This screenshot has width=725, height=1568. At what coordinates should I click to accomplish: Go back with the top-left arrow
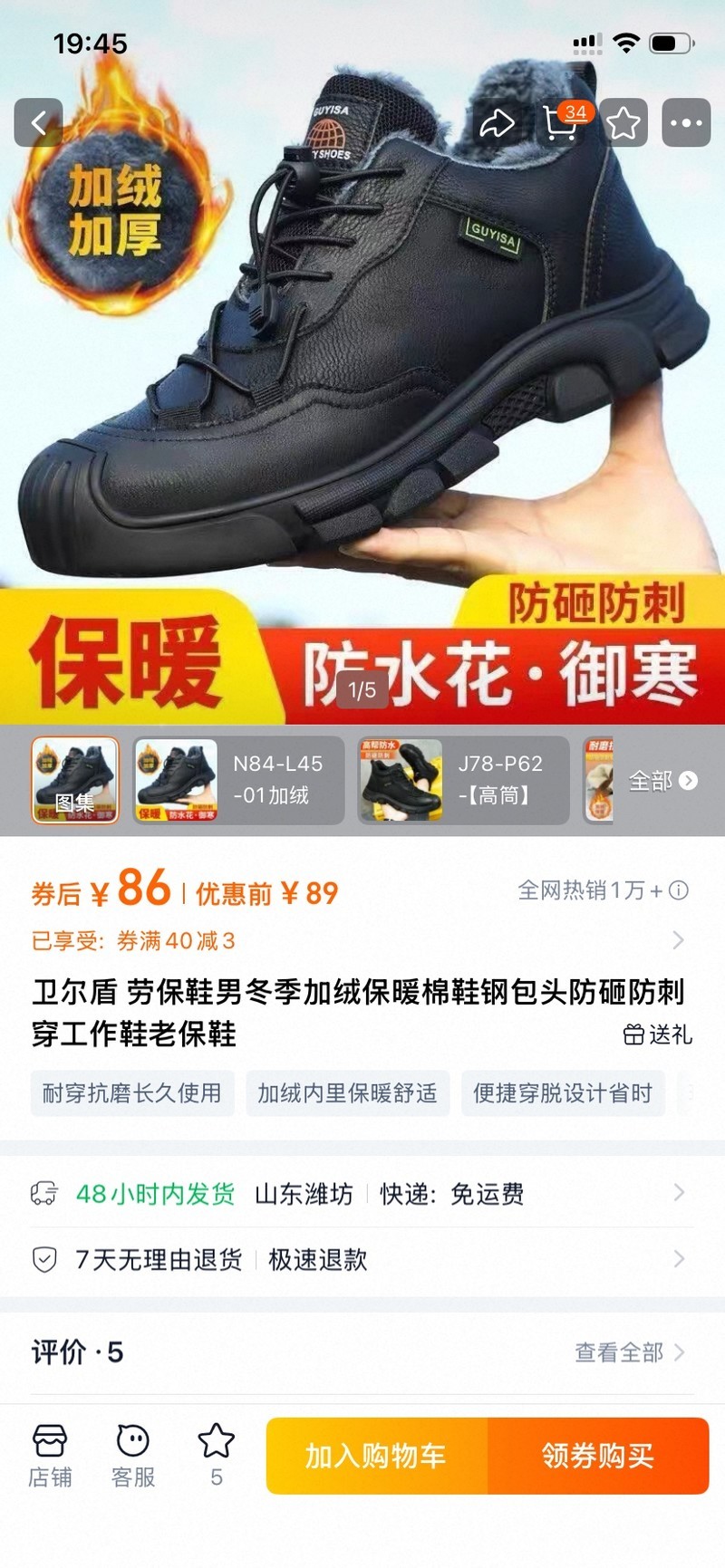(38, 123)
